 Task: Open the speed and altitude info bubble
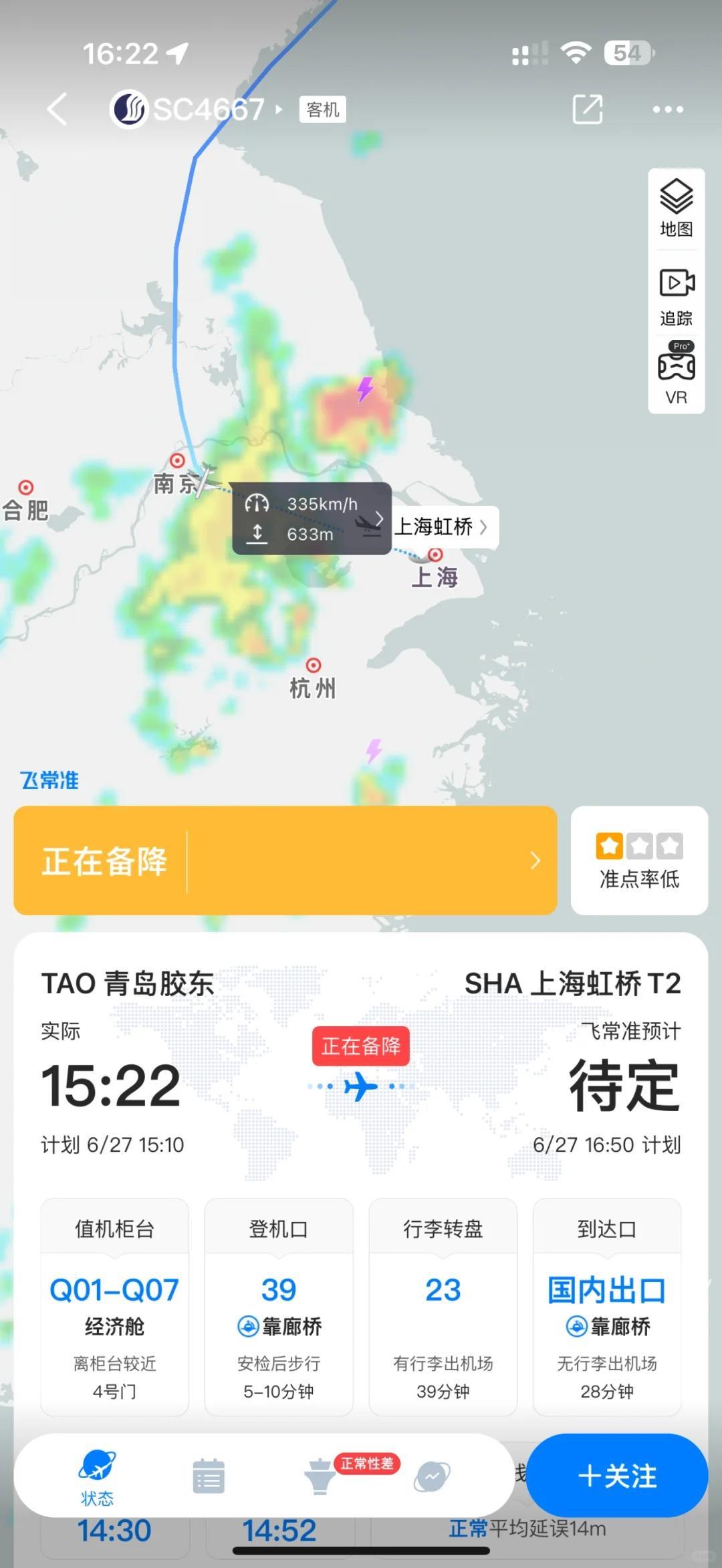(x=312, y=519)
